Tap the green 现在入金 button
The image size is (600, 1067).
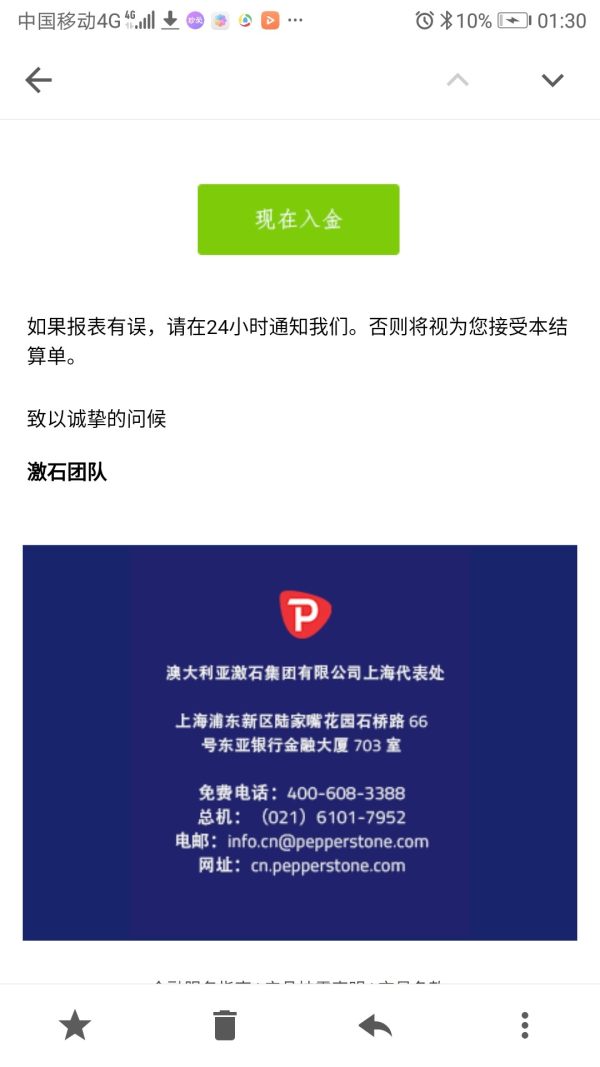tap(299, 219)
